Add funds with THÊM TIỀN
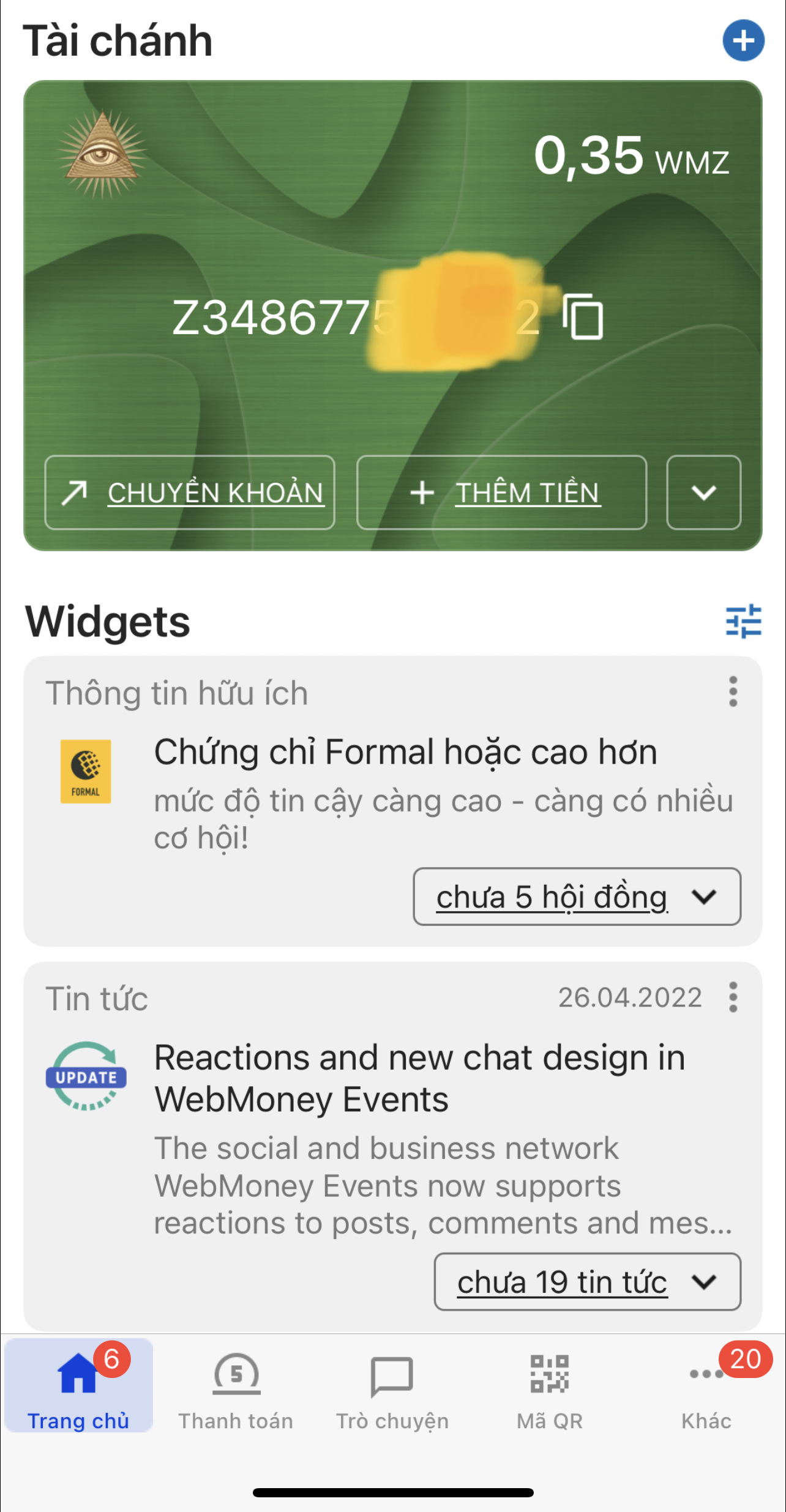 [501, 493]
